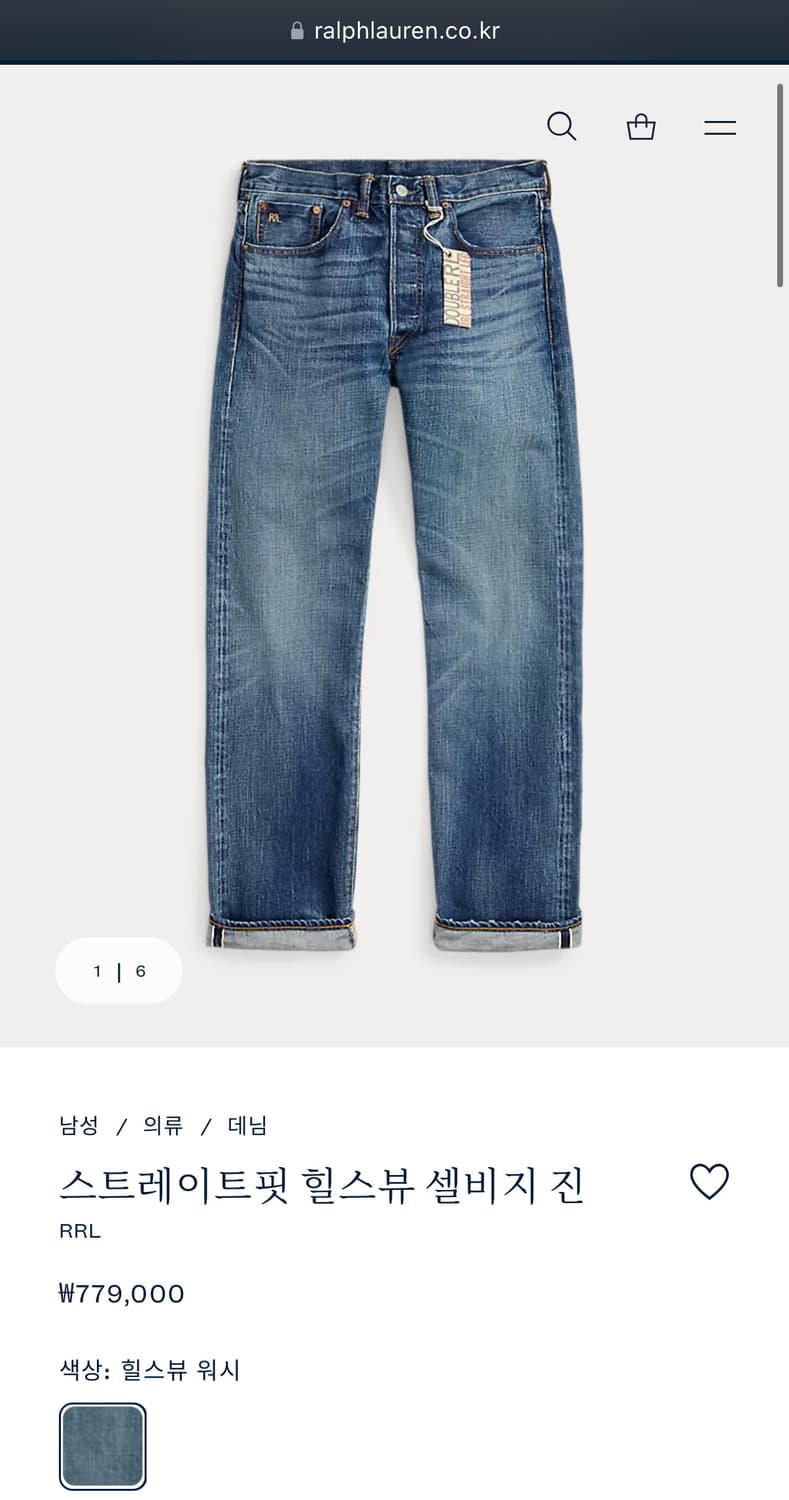The height and width of the screenshot is (1500, 789).
Task: Tap the product title 스트레이트핏 힐스뷰 셀비지 진
Action: pos(320,1185)
